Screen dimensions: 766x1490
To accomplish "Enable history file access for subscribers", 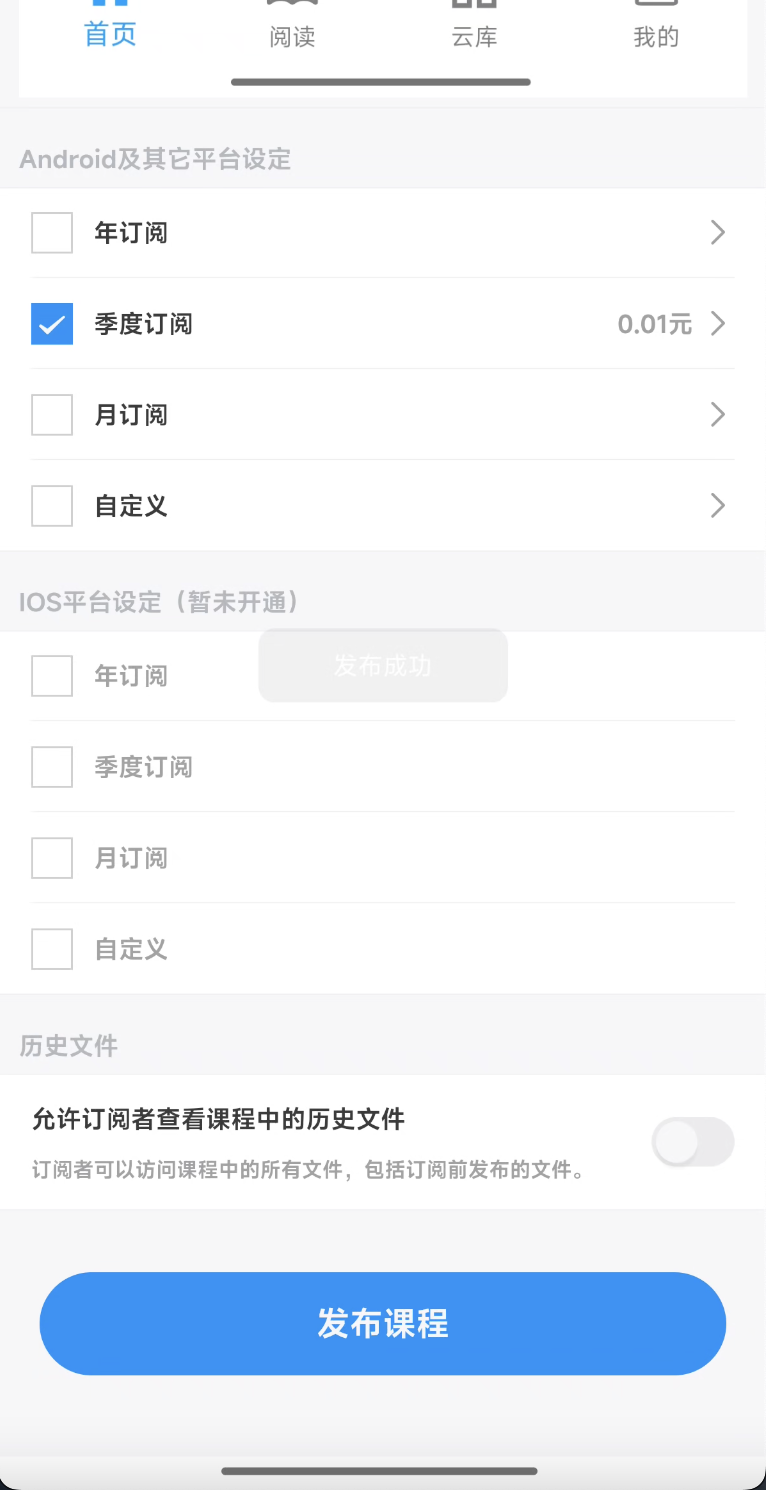I will pyautogui.click(x=692, y=1142).
